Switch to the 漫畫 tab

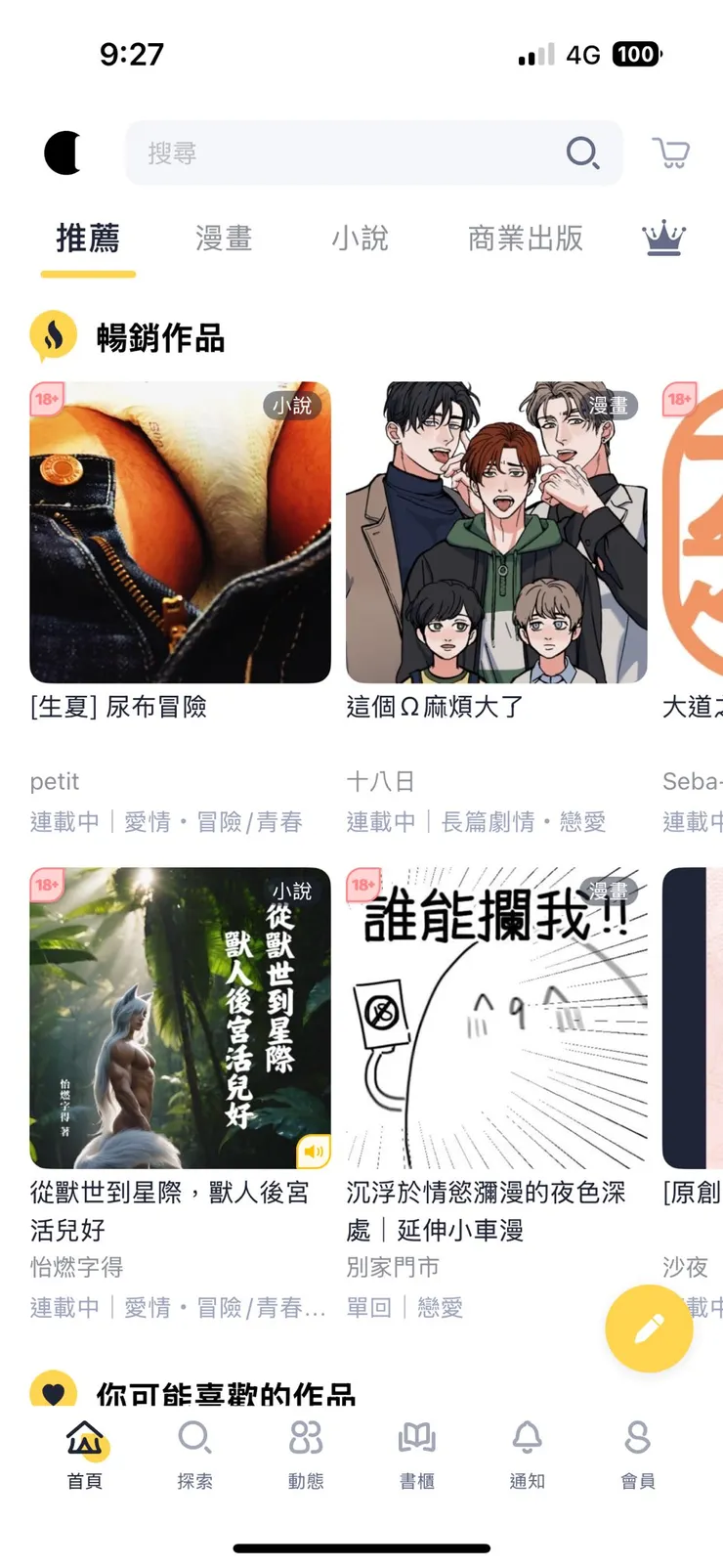pos(223,240)
